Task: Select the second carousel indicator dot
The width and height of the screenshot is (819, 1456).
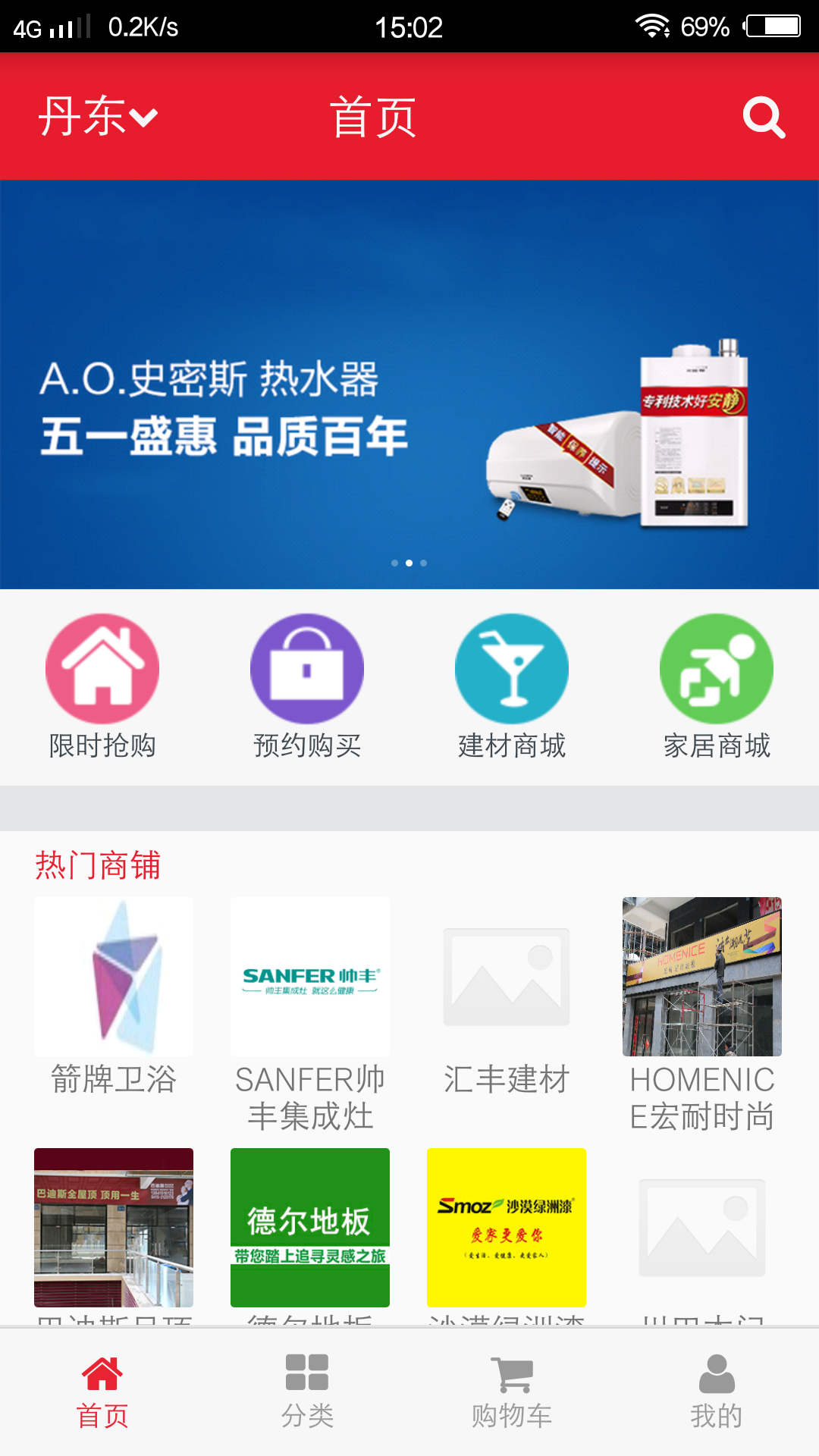Action: coord(409,563)
